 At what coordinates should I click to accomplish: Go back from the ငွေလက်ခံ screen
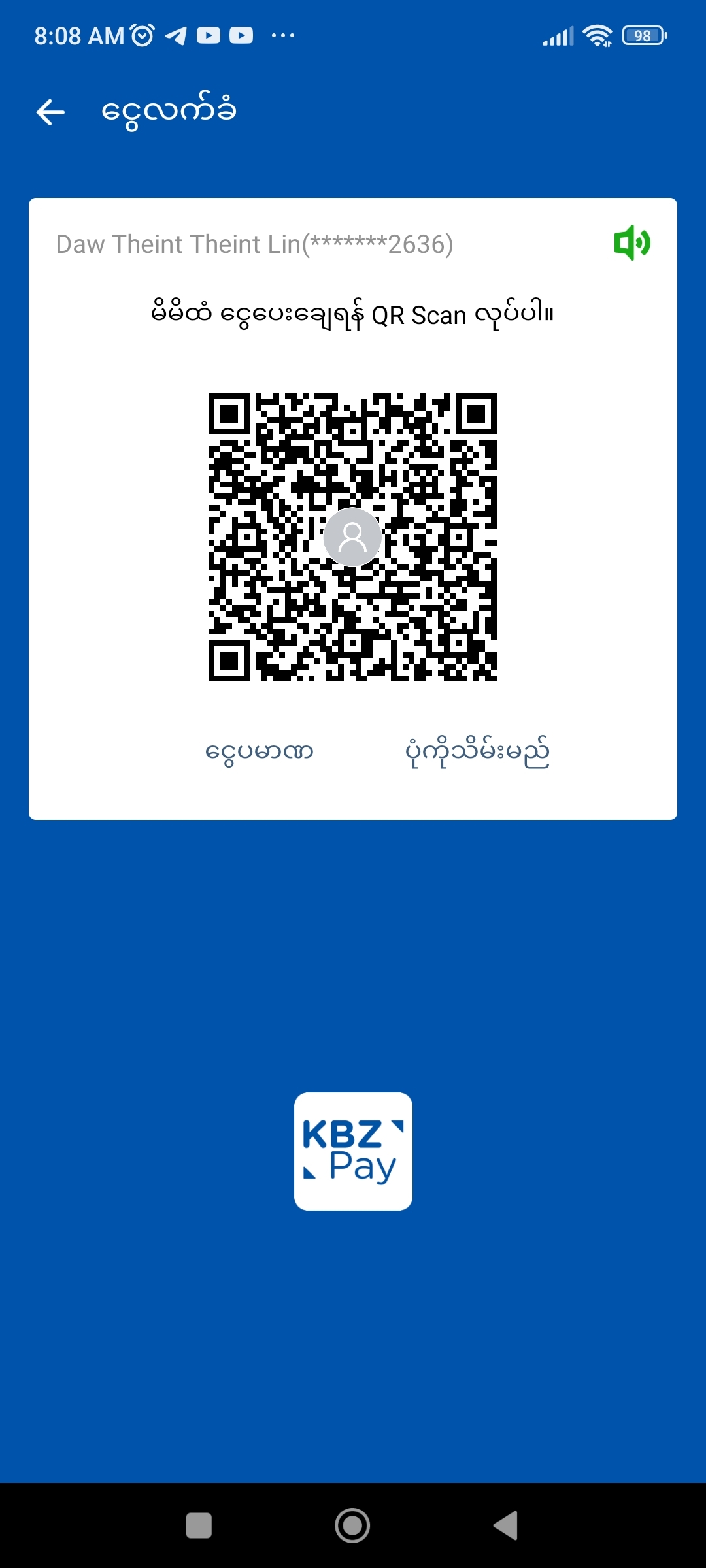[x=50, y=112]
